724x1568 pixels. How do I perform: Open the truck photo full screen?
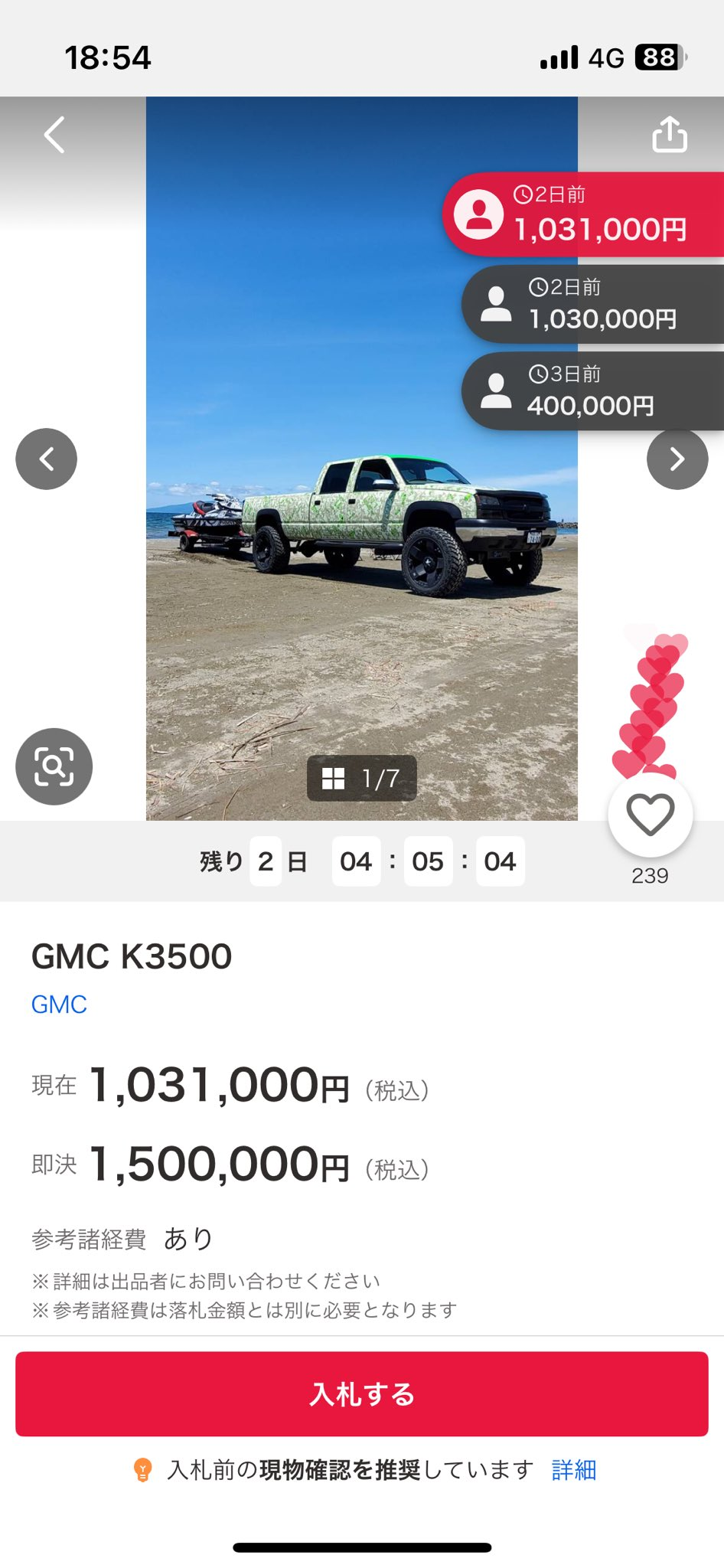pyautogui.click(x=362, y=458)
